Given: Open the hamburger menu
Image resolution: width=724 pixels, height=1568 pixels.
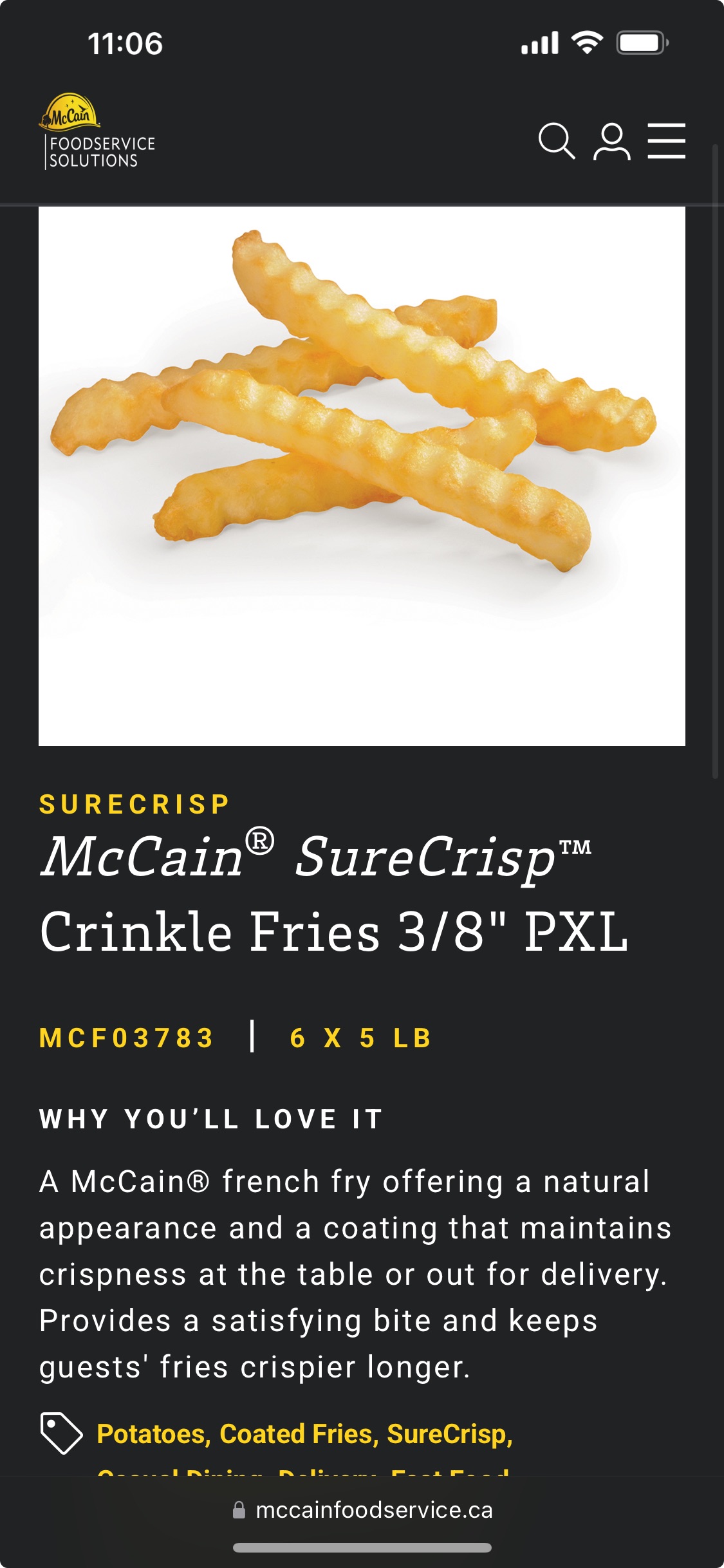Looking at the screenshot, I should [x=667, y=140].
